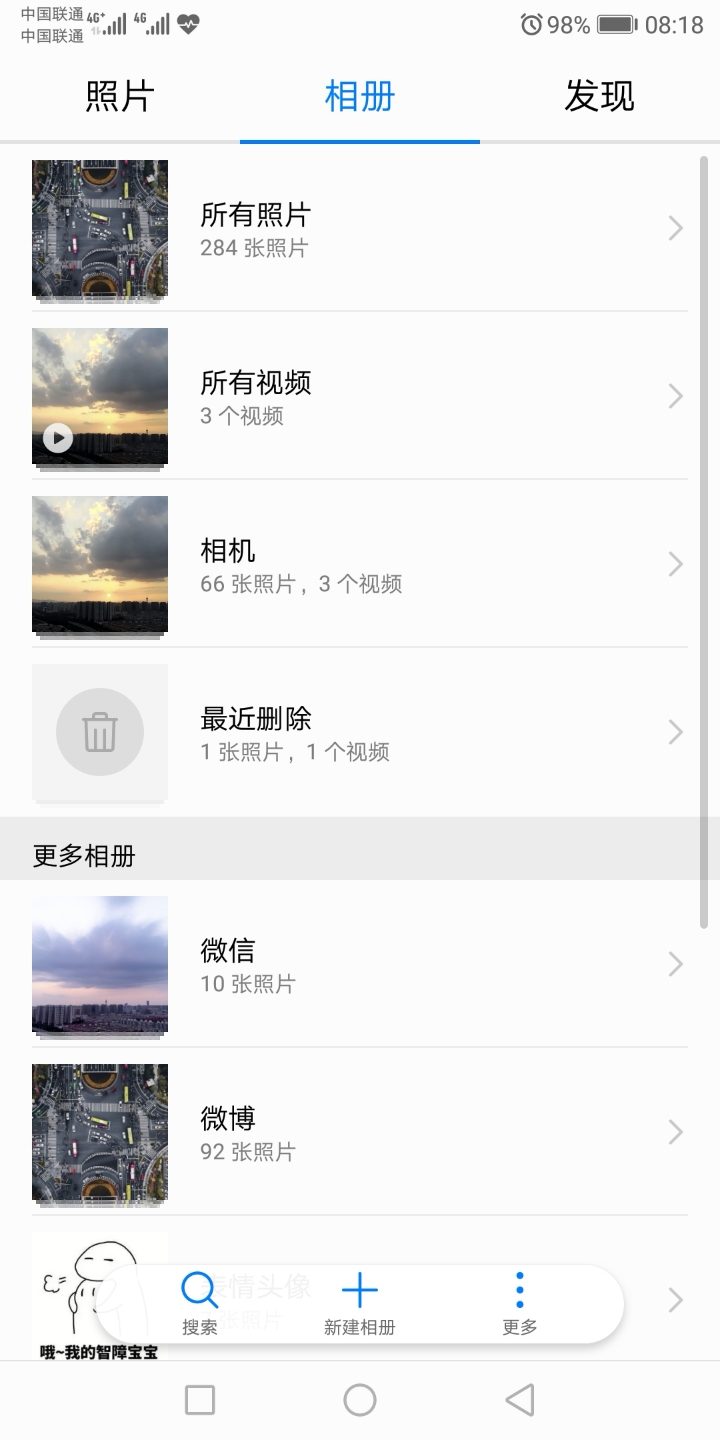
Task: Tap the 最近删除 trash icon
Action: [x=99, y=733]
